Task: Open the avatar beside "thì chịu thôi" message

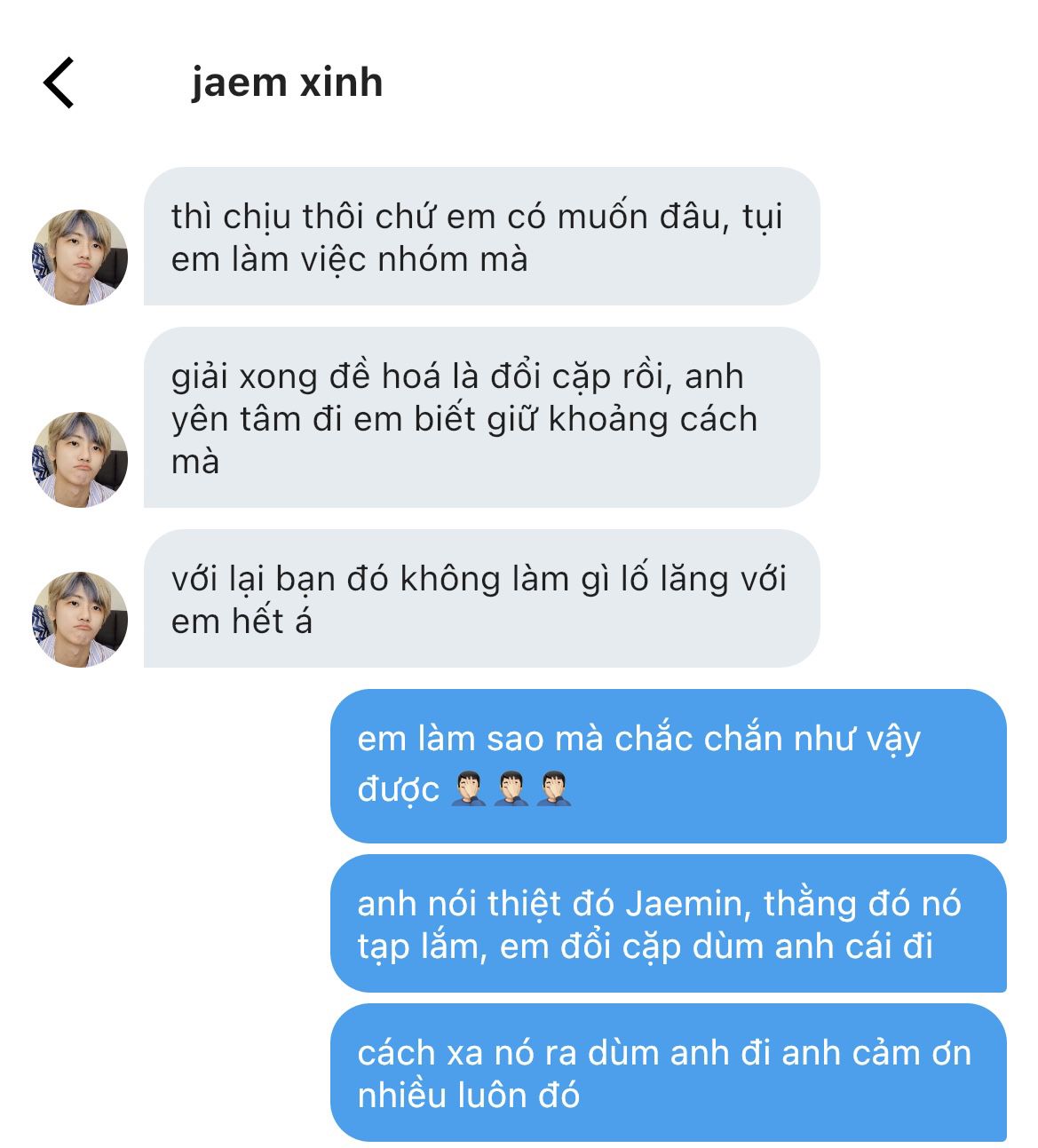Action: click(80, 257)
